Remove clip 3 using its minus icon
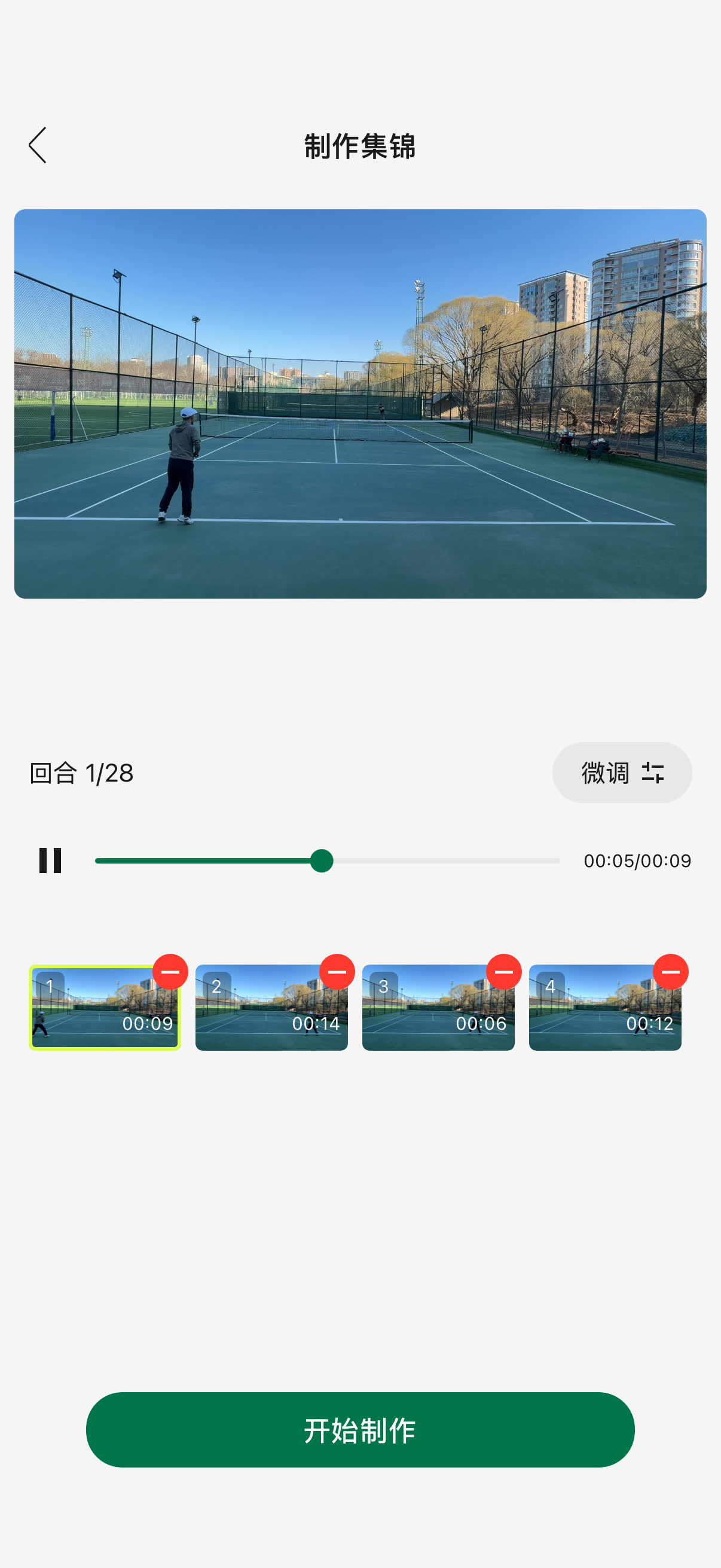Screen dimensions: 721x1568 tap(504, 972)
